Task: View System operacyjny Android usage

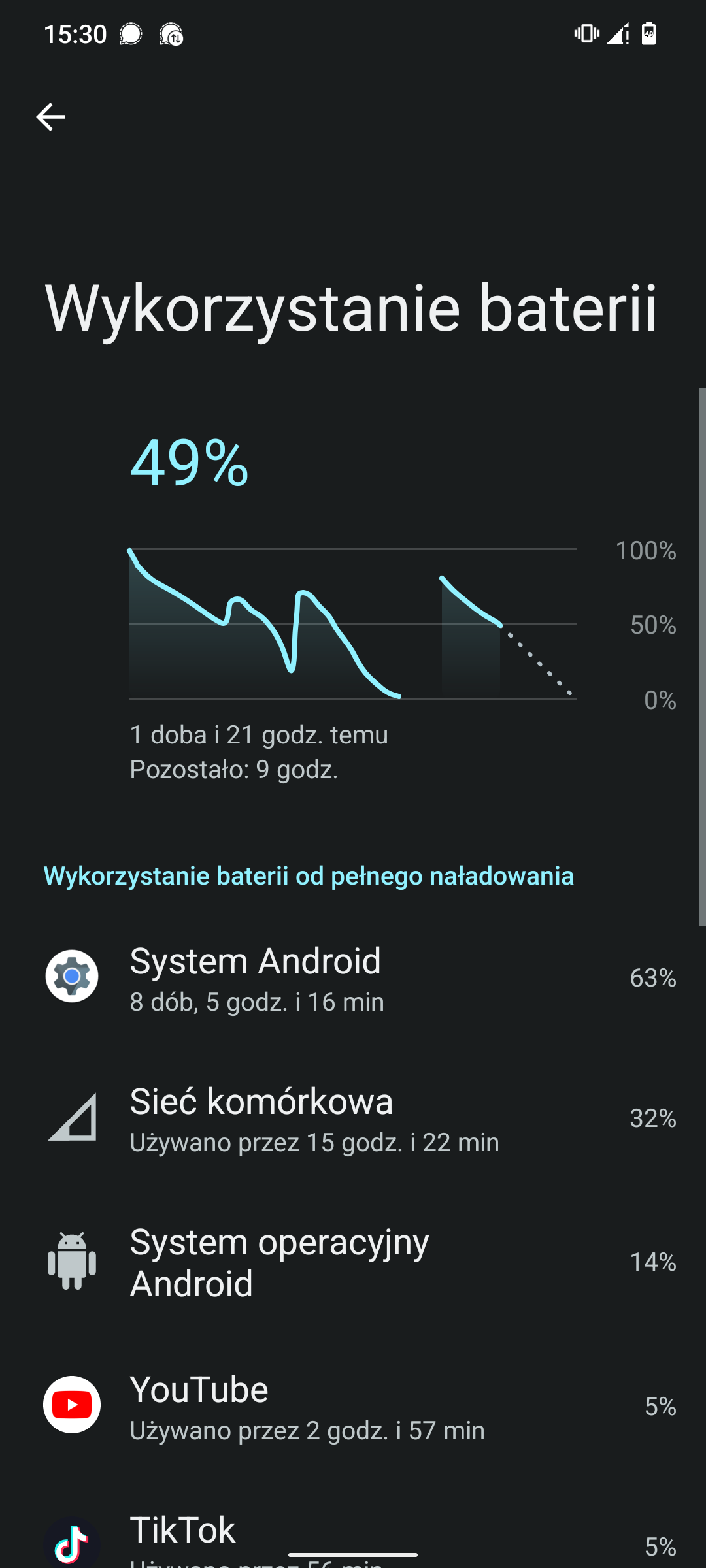Action: (x=353, y=1262)
